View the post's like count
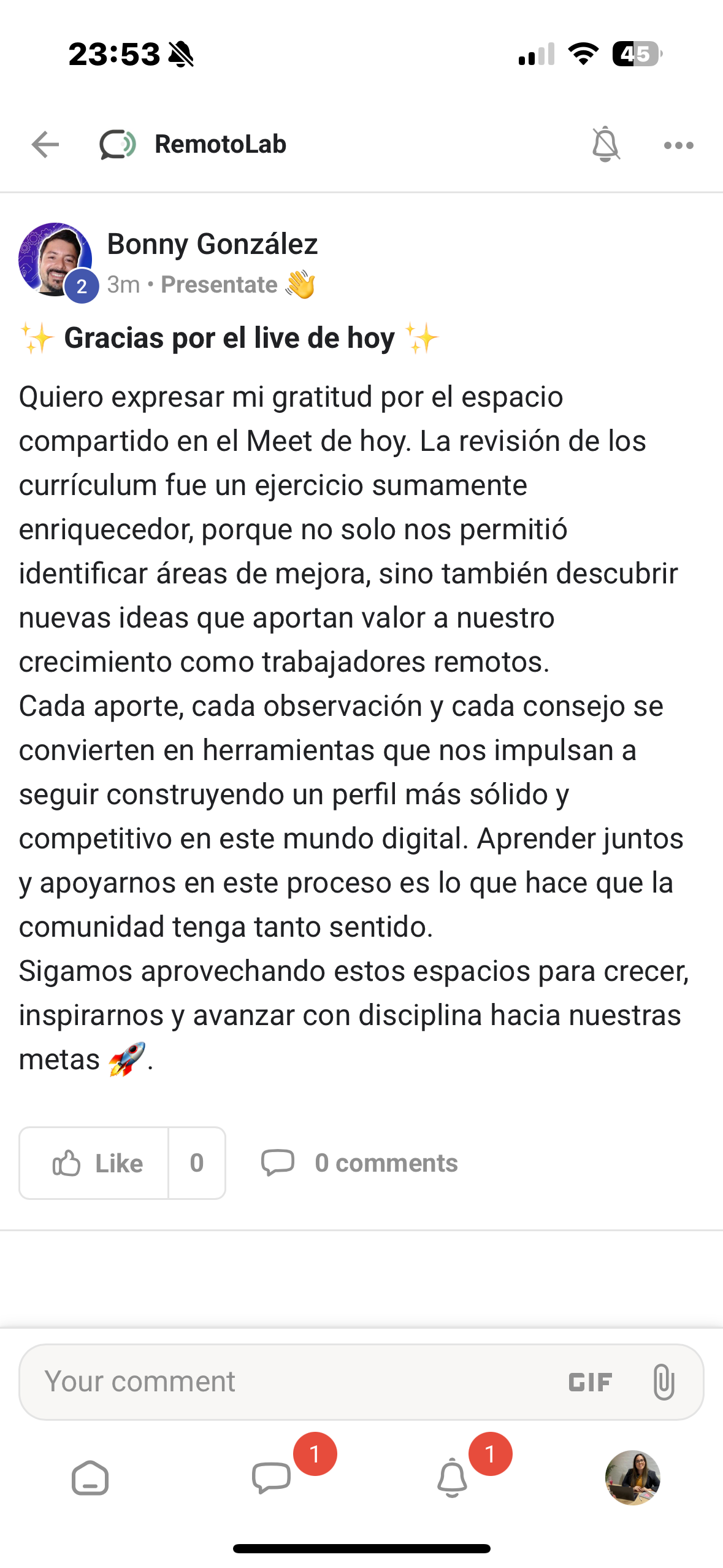The height and width of the screenshot is (1568, 723). point(196,1163)
